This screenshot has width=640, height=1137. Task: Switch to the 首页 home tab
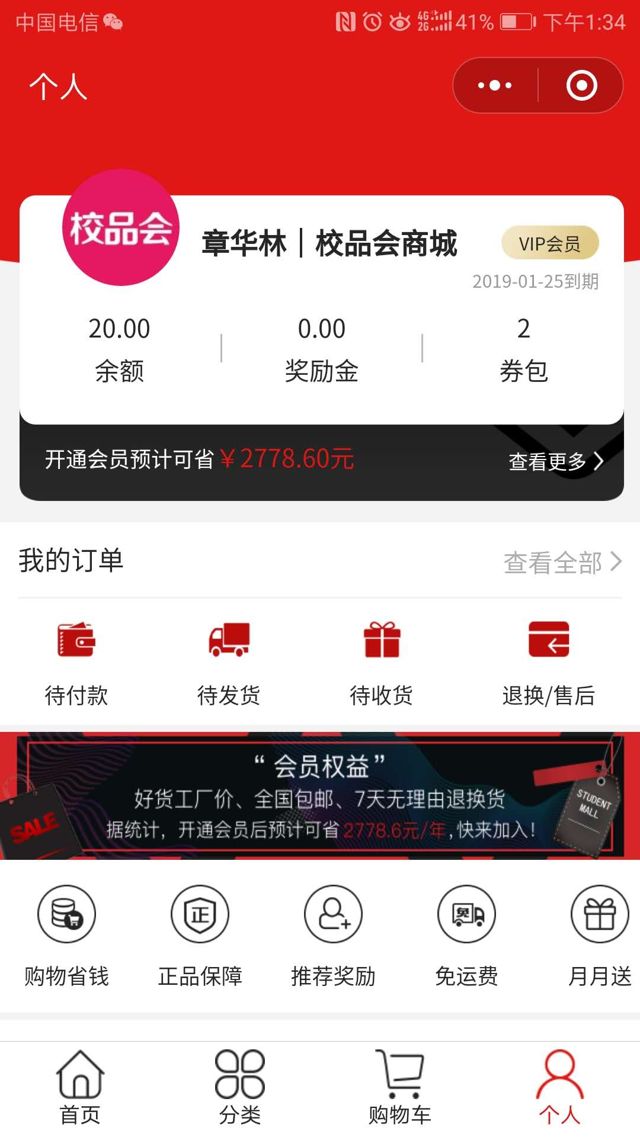(80, 1088)
